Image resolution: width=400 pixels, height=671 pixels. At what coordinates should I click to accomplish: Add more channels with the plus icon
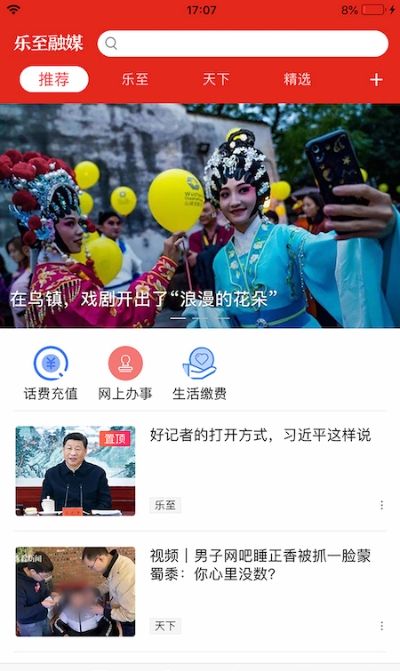(376, 80)
